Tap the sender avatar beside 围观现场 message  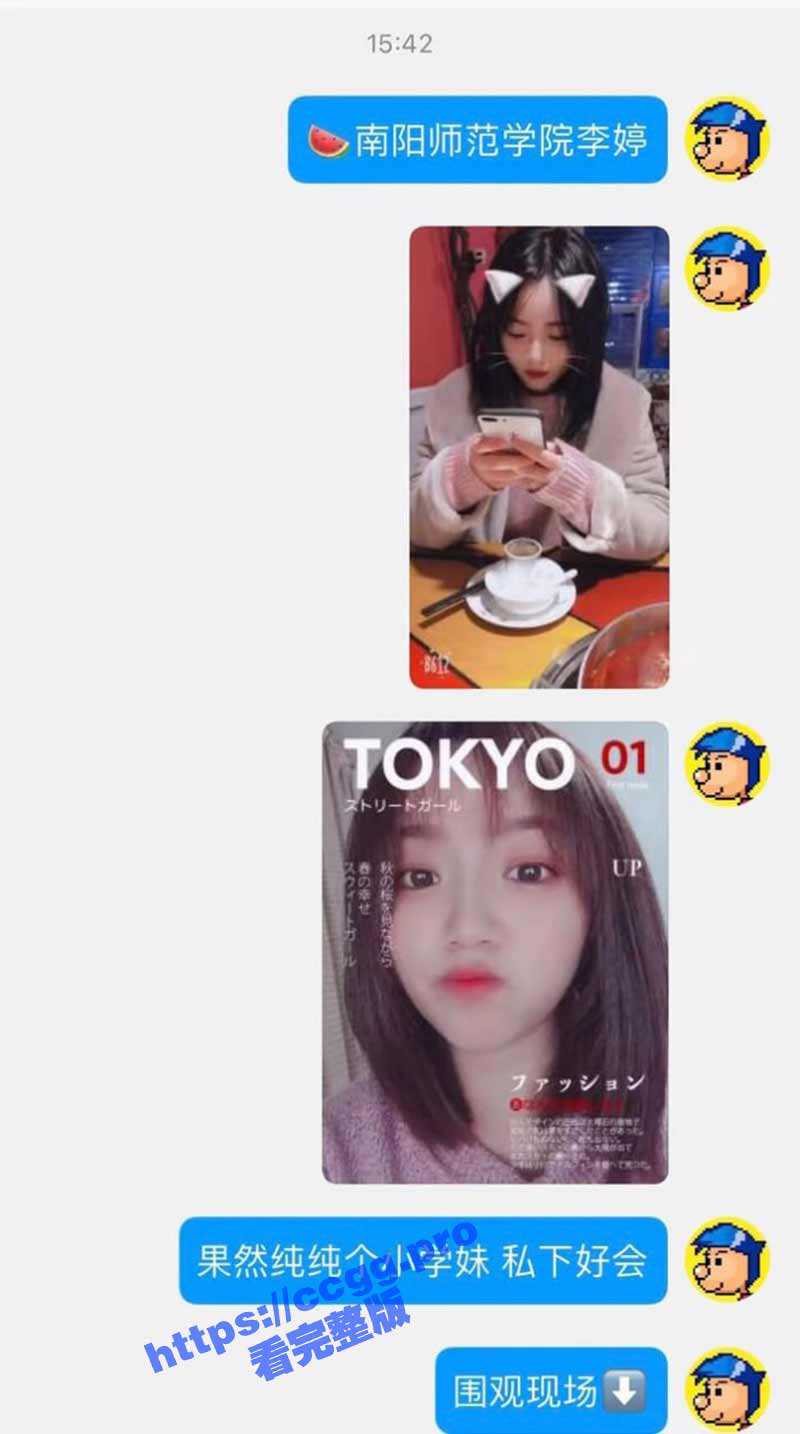point(726,1391)
